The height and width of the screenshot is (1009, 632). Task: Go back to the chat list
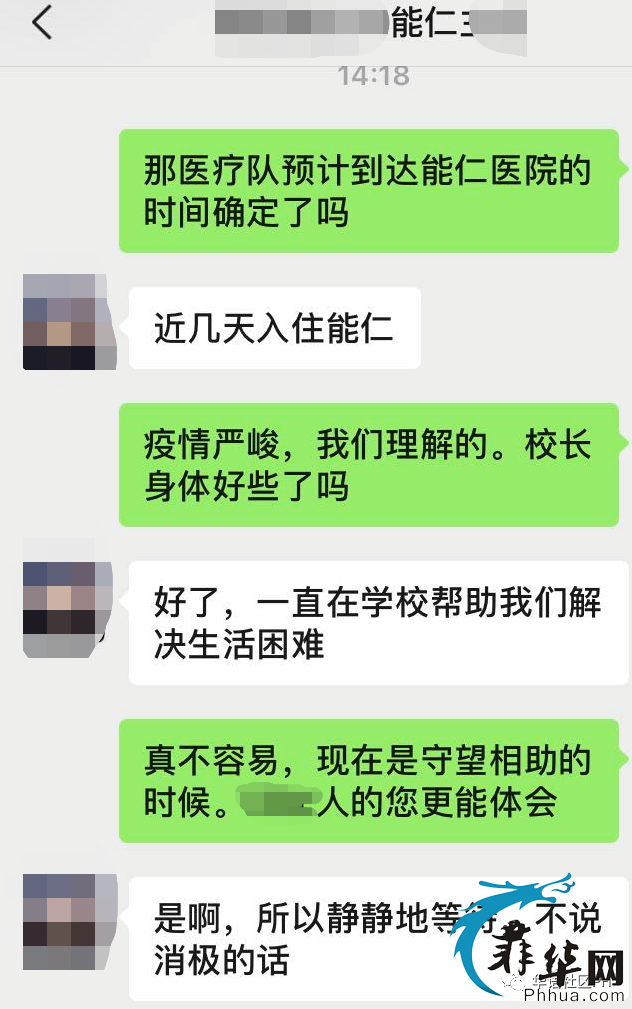41,23
